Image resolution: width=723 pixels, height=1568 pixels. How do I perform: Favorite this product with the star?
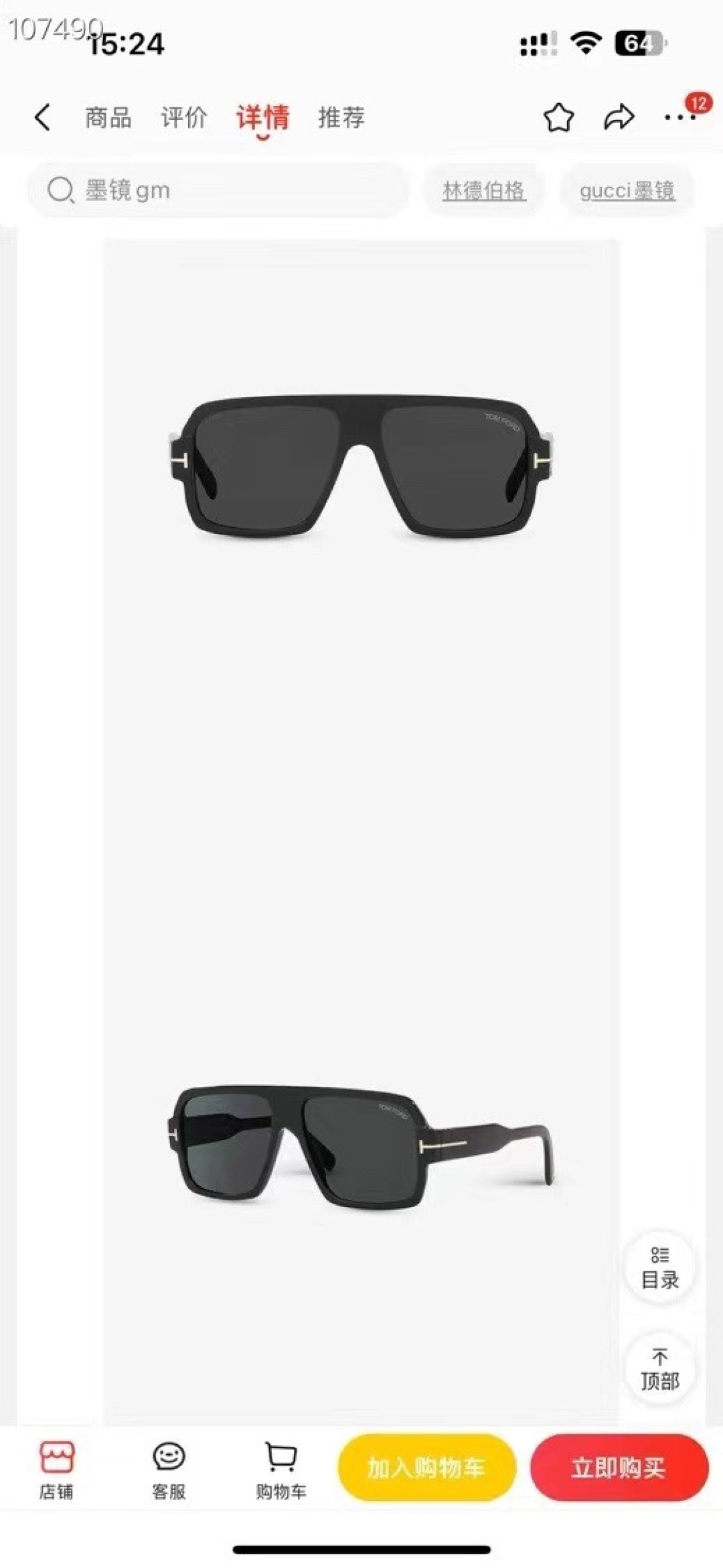point(558,118)
